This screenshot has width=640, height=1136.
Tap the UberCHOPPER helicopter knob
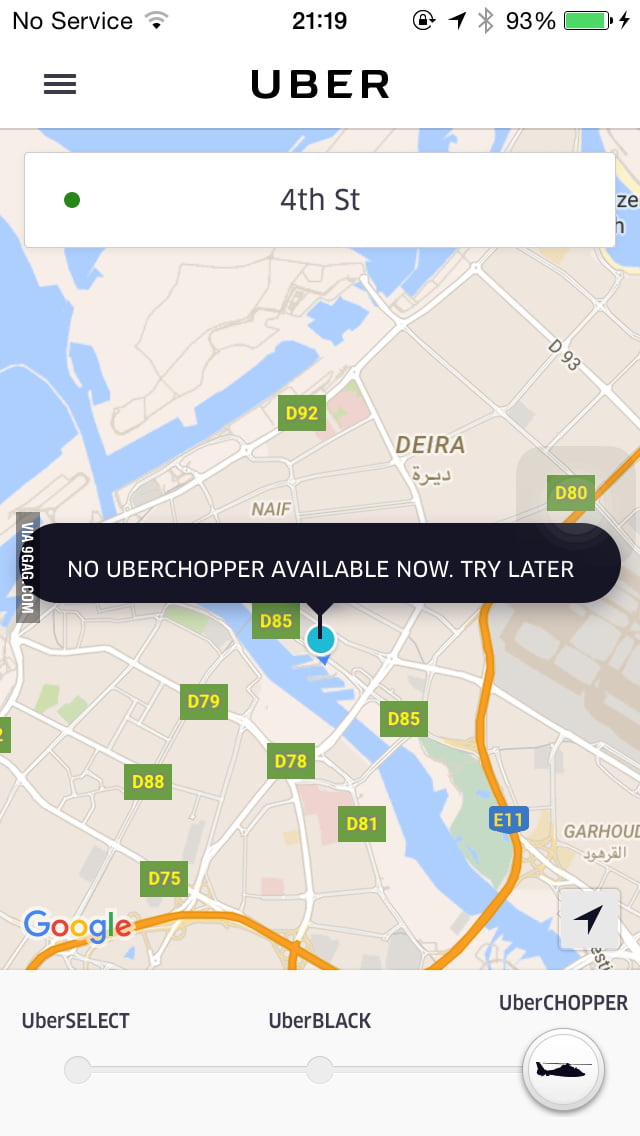[x=563, y=1069]
